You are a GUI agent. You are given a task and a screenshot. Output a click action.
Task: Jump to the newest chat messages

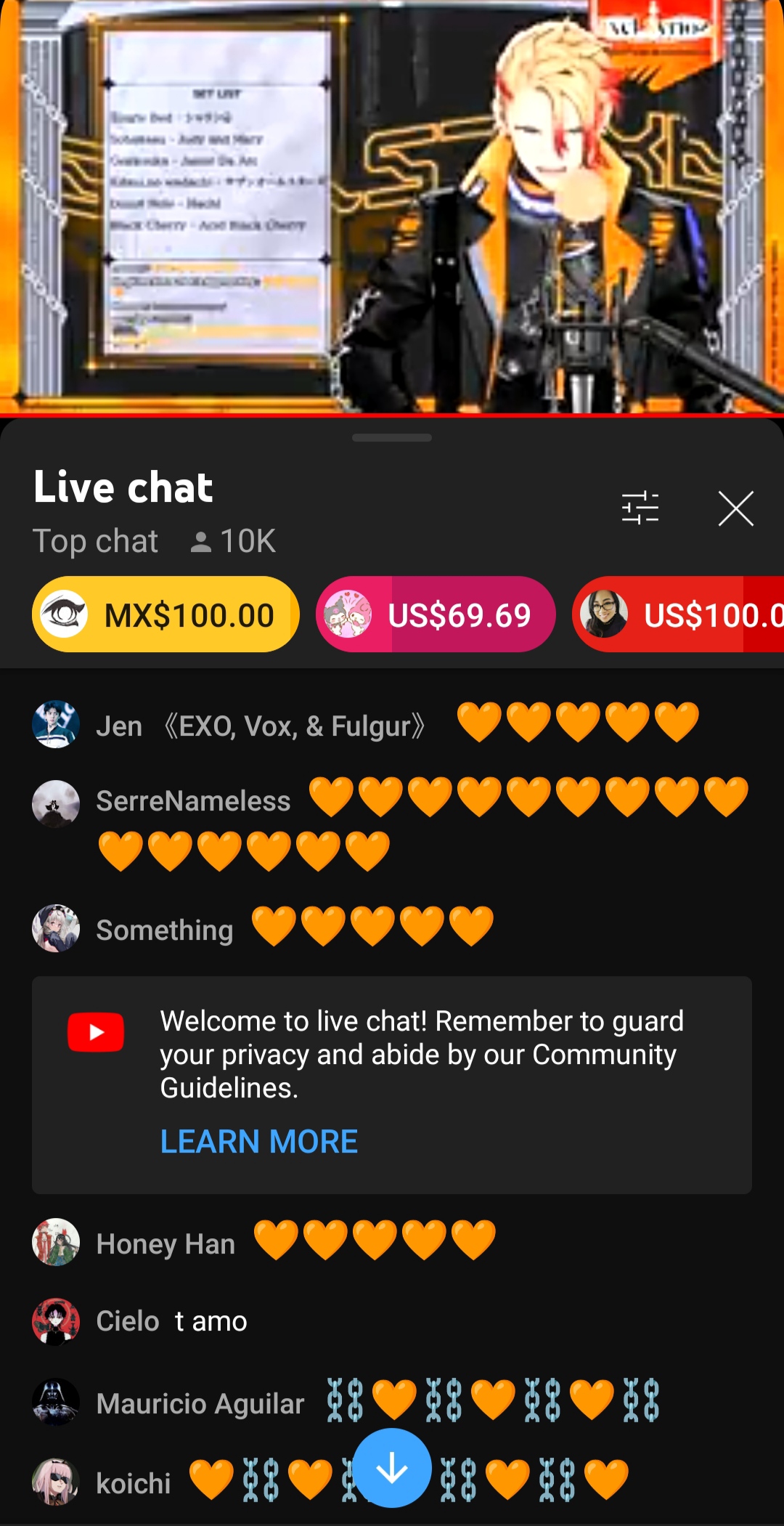pyautogui.click(x=392, y=1468)
